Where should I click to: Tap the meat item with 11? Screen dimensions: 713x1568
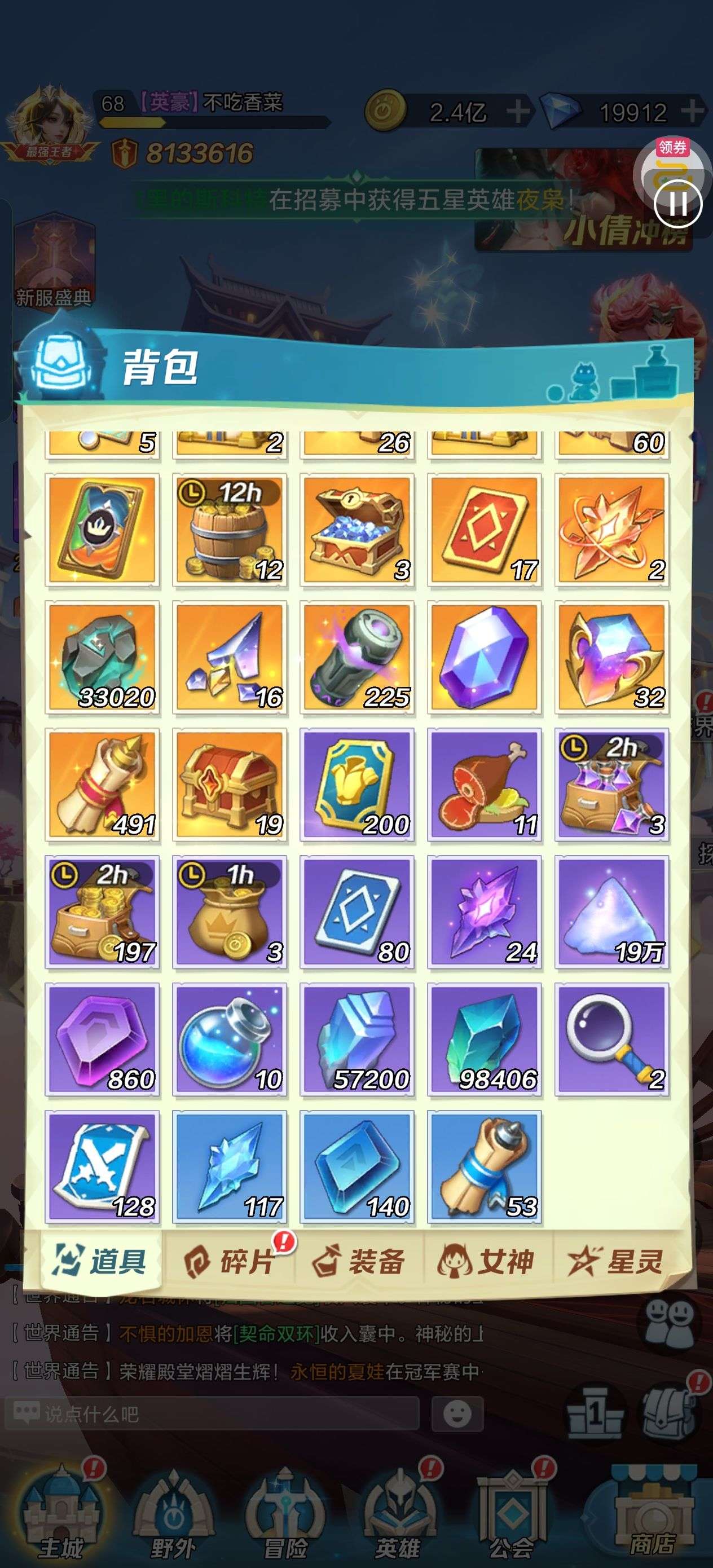(485, 785)
